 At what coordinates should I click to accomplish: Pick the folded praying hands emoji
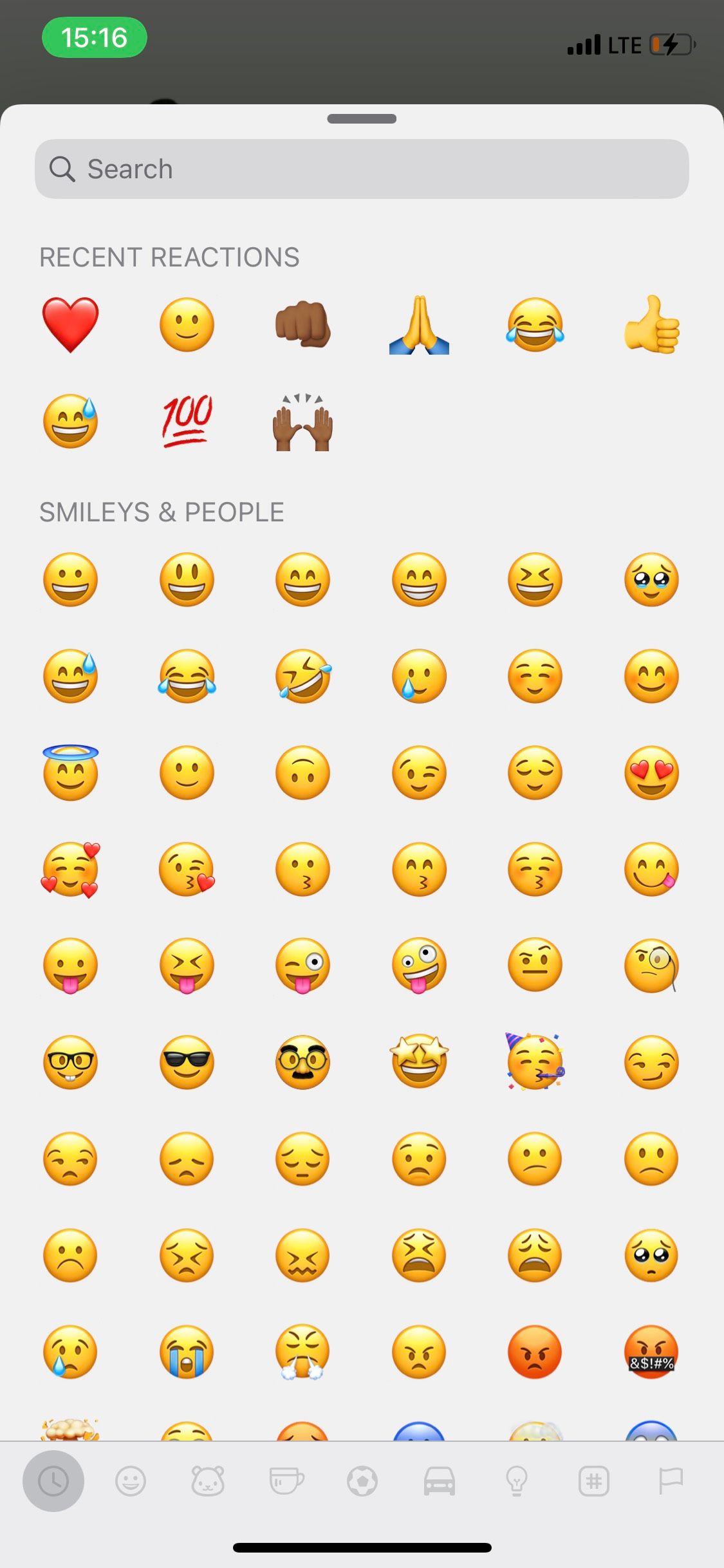click(x=419, y=324)
